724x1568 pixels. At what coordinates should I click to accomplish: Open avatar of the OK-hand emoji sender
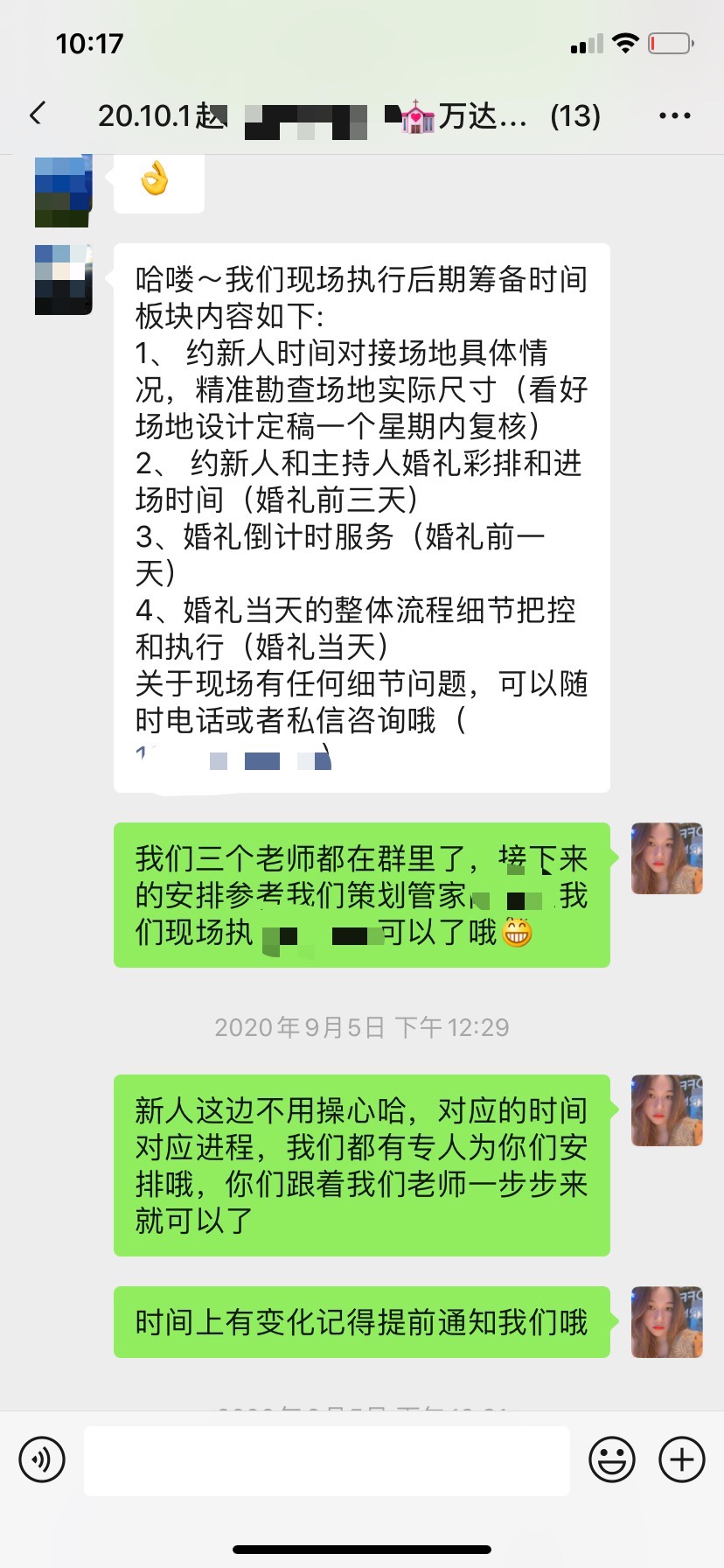64,191
